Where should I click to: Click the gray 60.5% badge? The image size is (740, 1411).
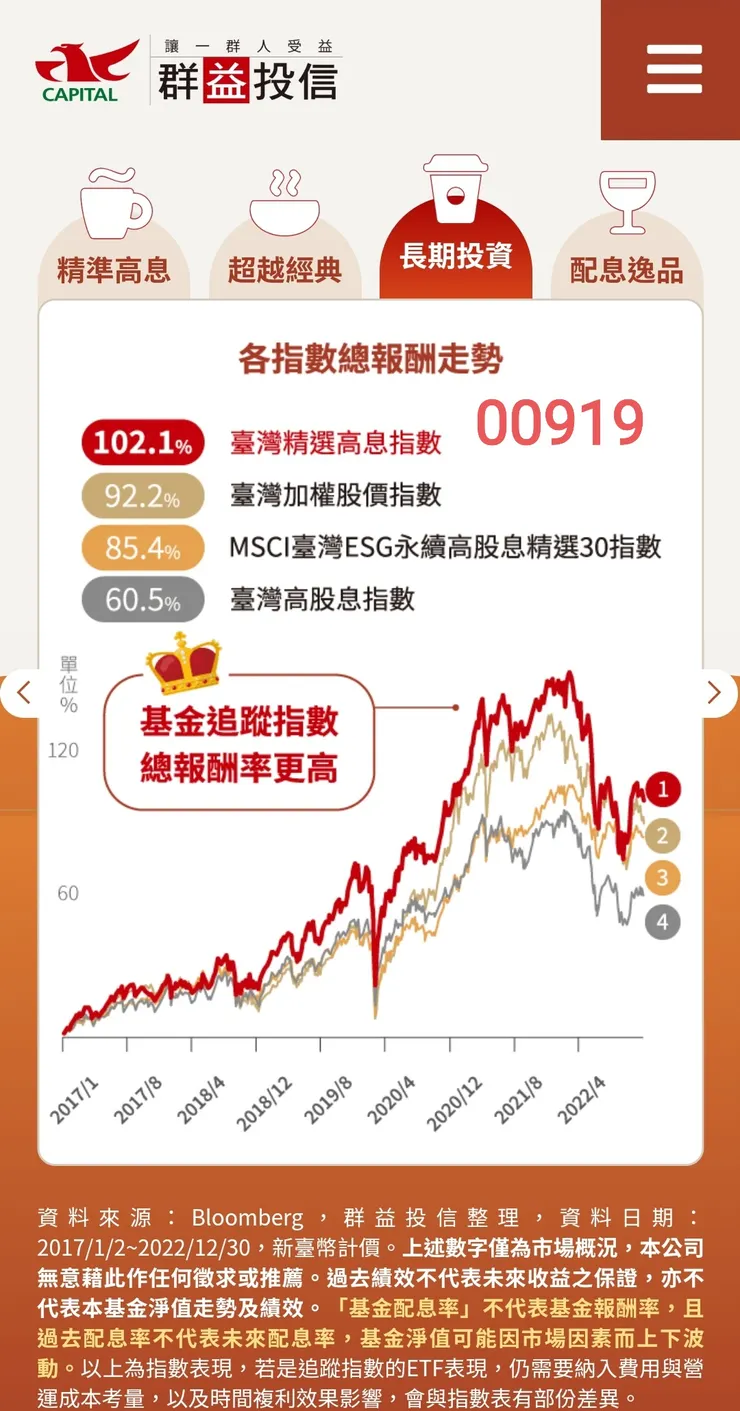click(142, 601)
